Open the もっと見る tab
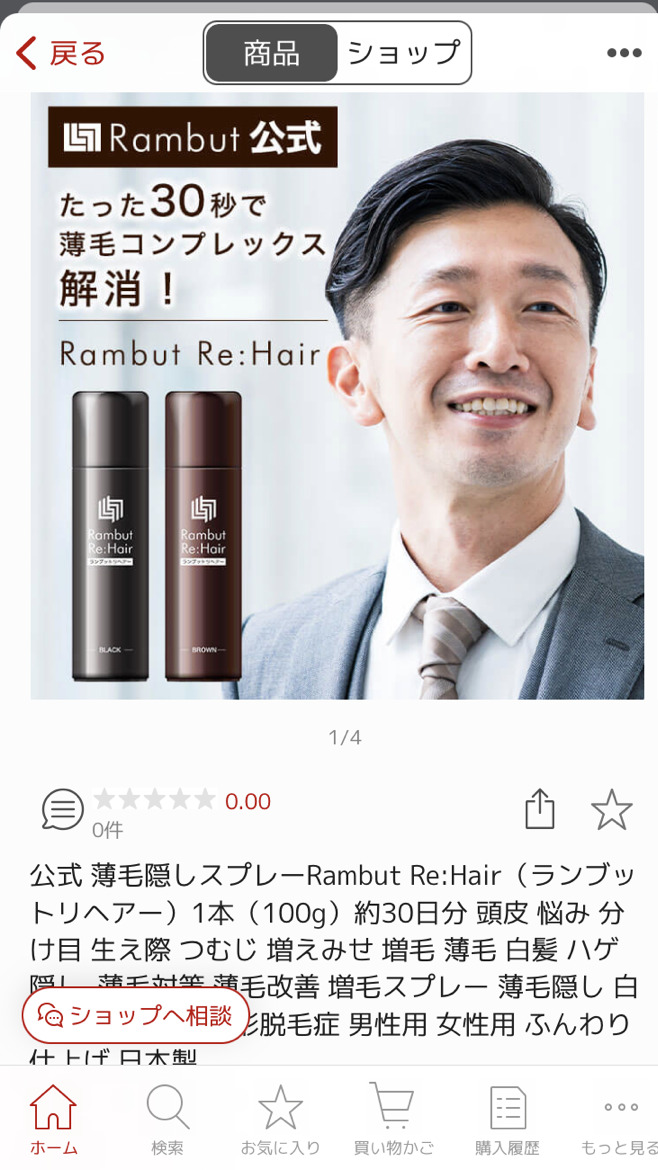 click(x=620, y=1120)
